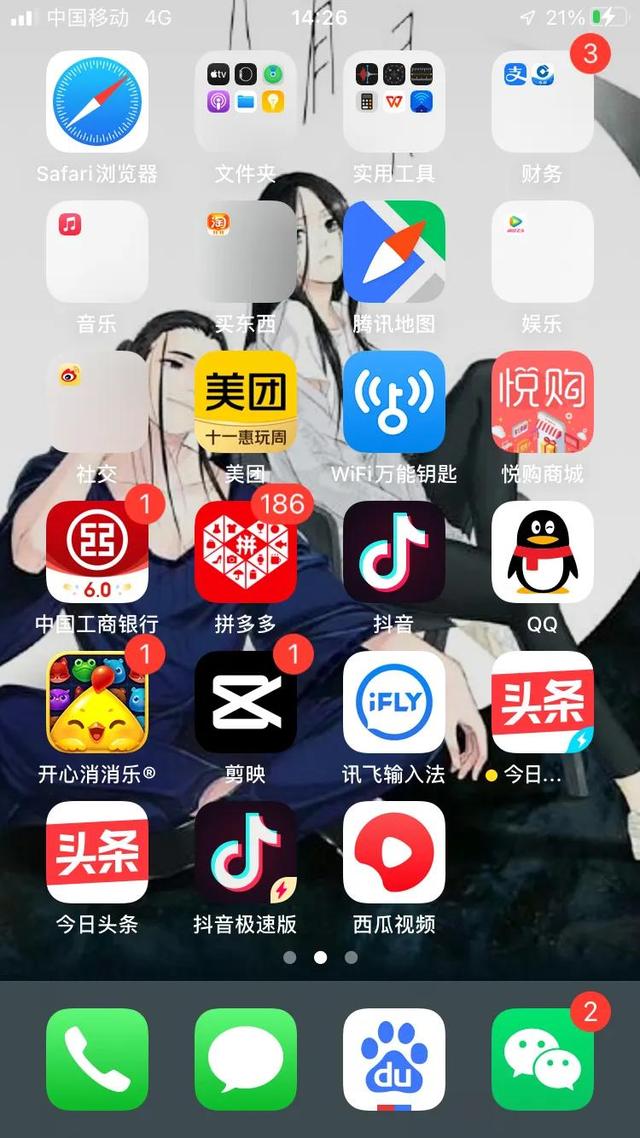The height and width of the screenshot is (1138, 640).
Task: Open WeChat in the dock
Action: click(542, 1059)
